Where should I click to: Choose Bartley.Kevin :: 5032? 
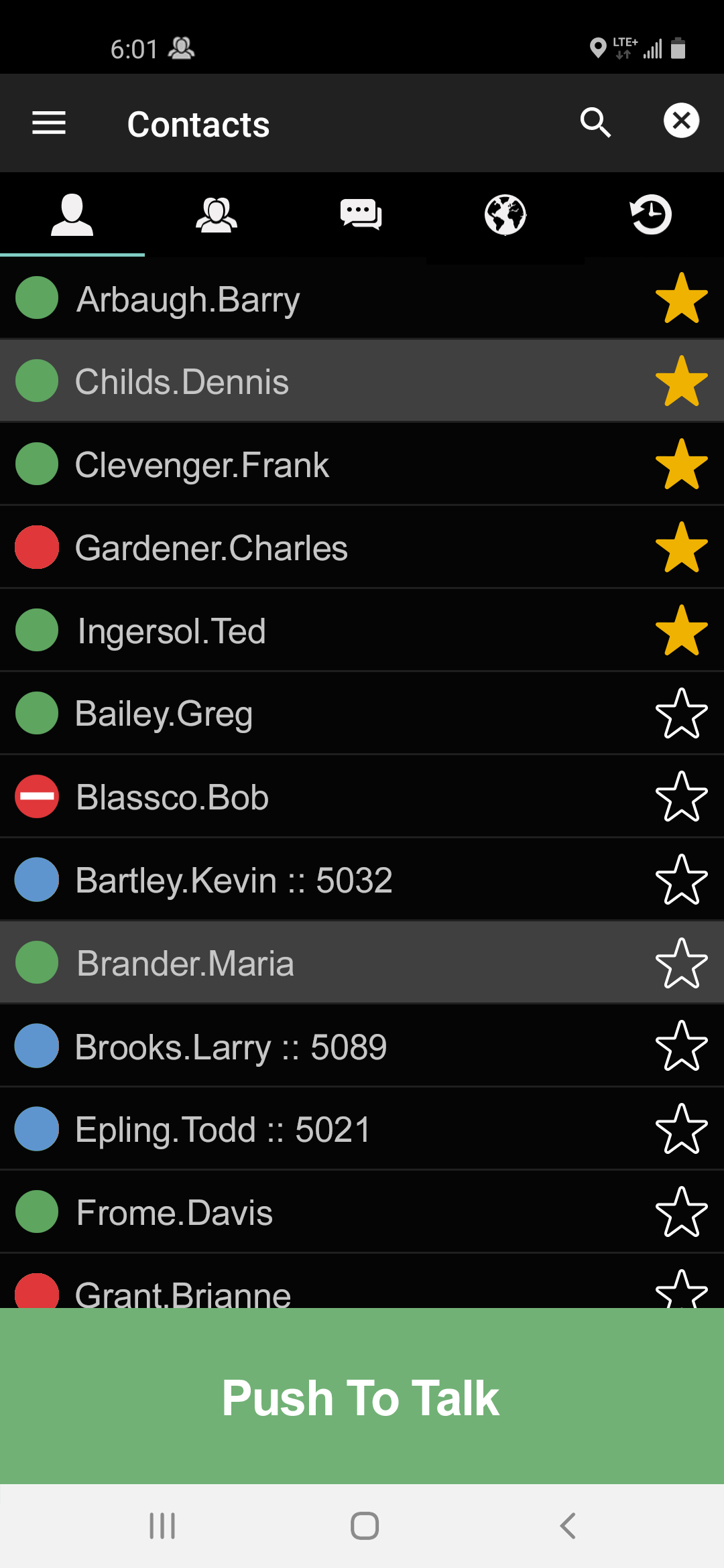click(362, 880)
